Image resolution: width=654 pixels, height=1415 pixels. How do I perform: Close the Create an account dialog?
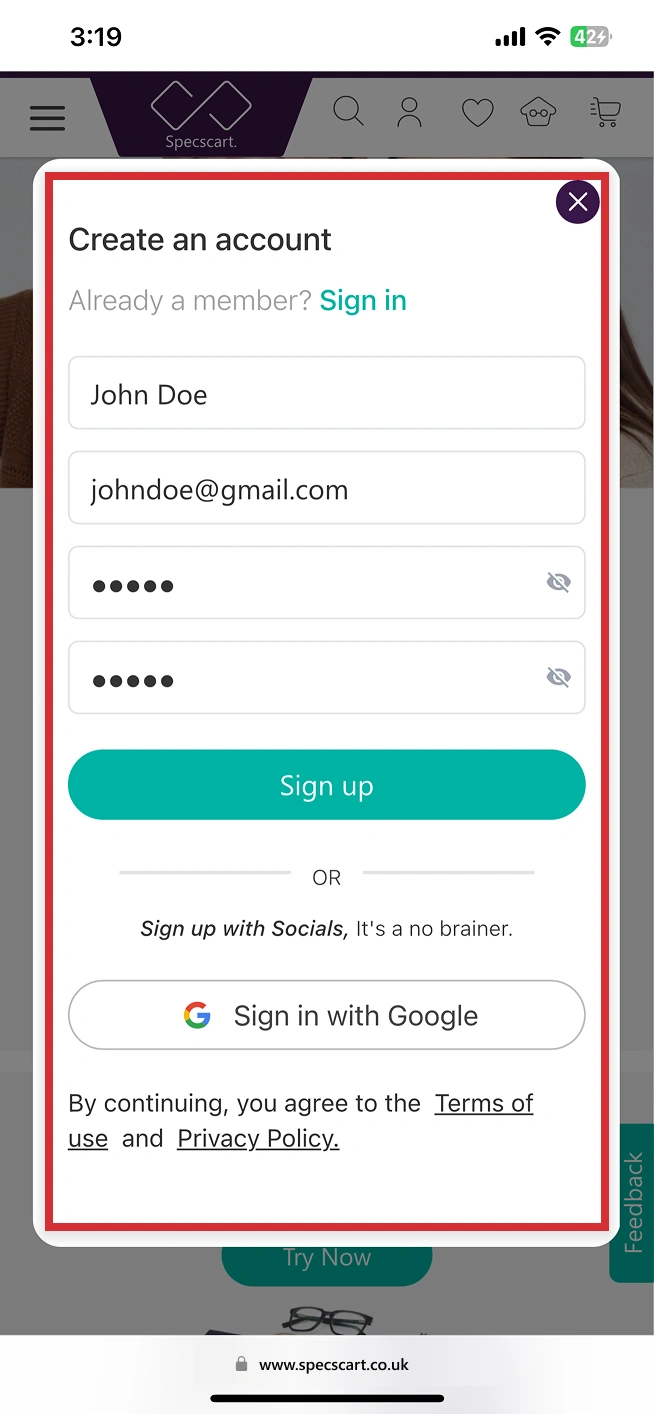coord(577,202)
